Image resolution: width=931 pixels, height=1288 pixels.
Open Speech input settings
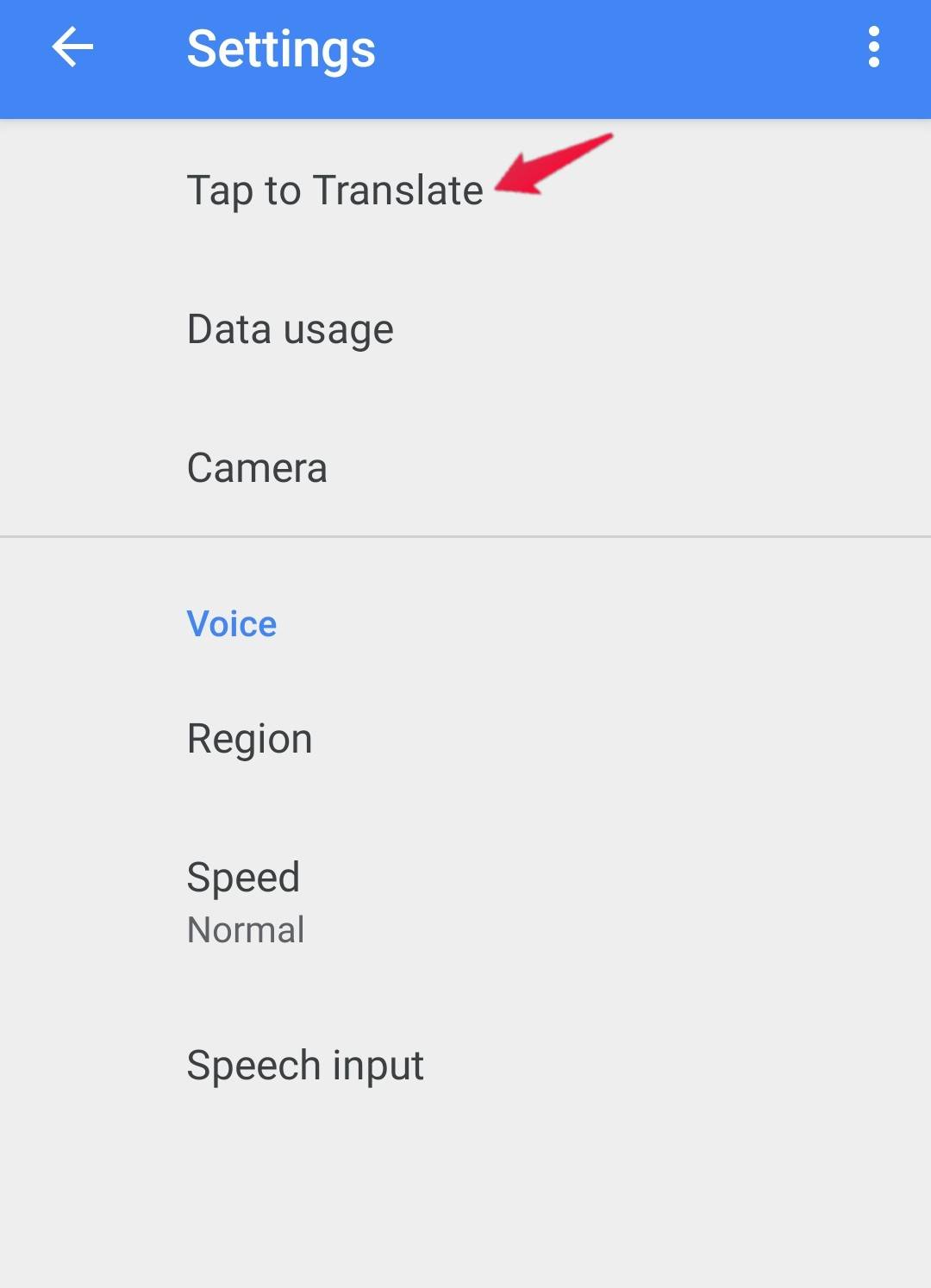[x=305, y=1066]
